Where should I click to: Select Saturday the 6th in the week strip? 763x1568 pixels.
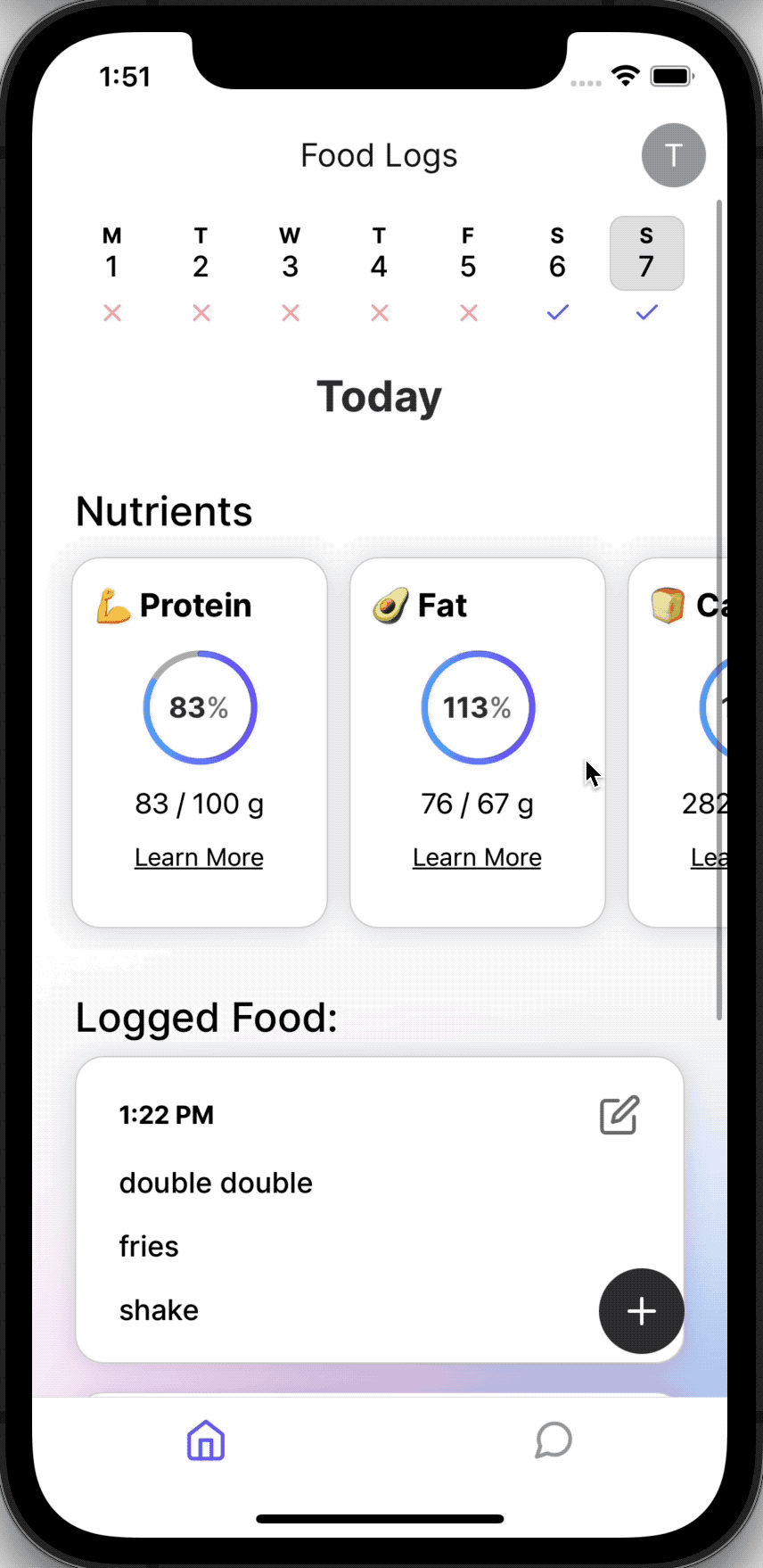point(558,254)
